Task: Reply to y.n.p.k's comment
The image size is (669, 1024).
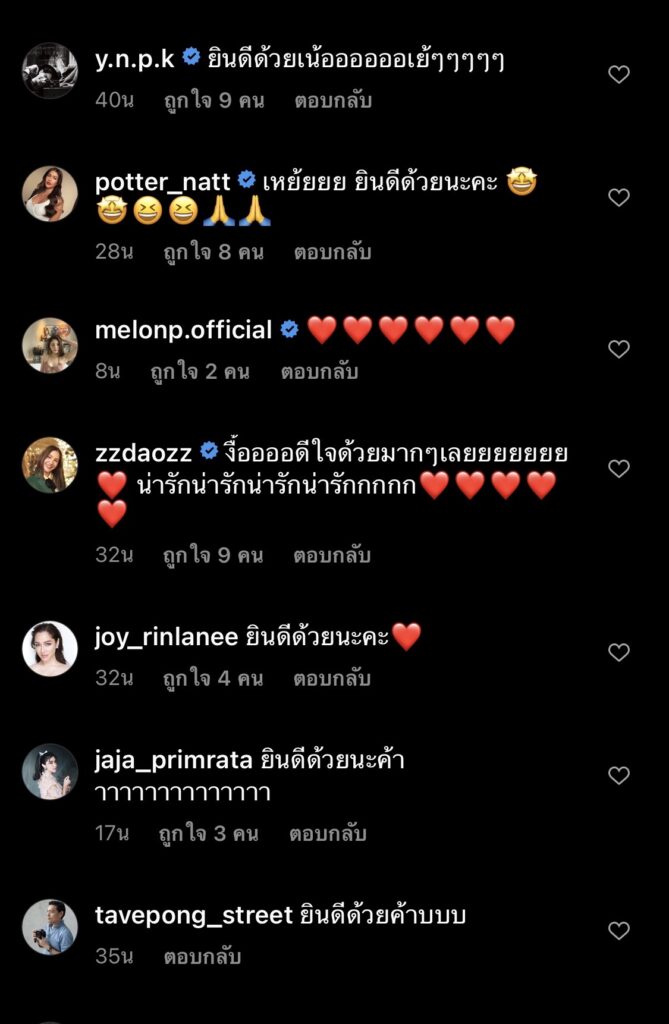Action: pos(333,100)
